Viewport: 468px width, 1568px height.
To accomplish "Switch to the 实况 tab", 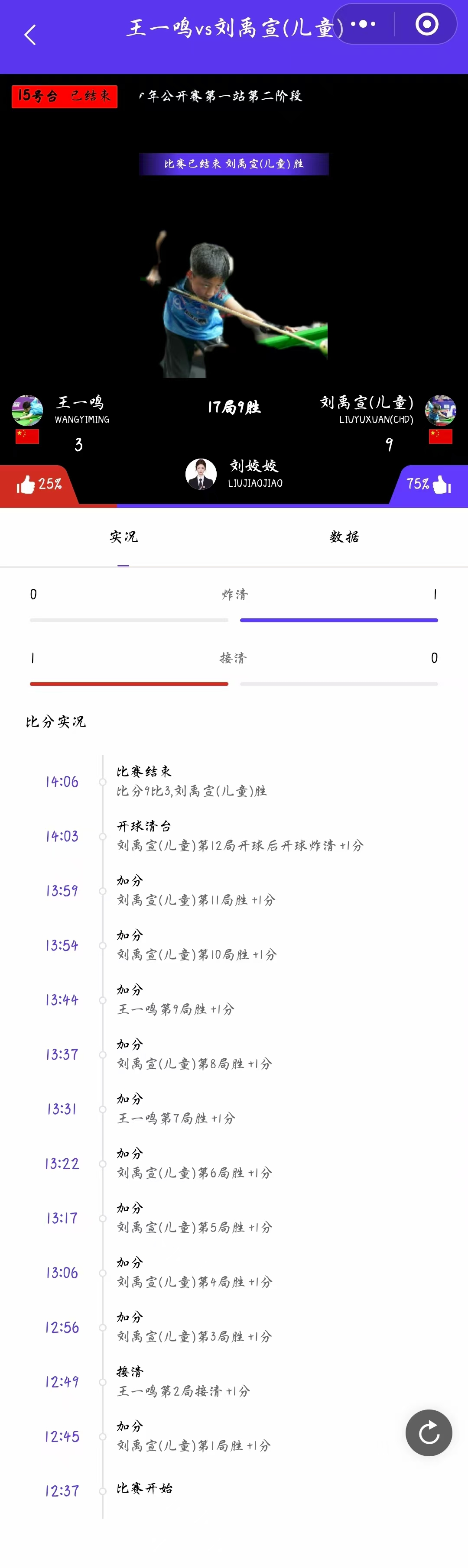I will pos(123,537).
